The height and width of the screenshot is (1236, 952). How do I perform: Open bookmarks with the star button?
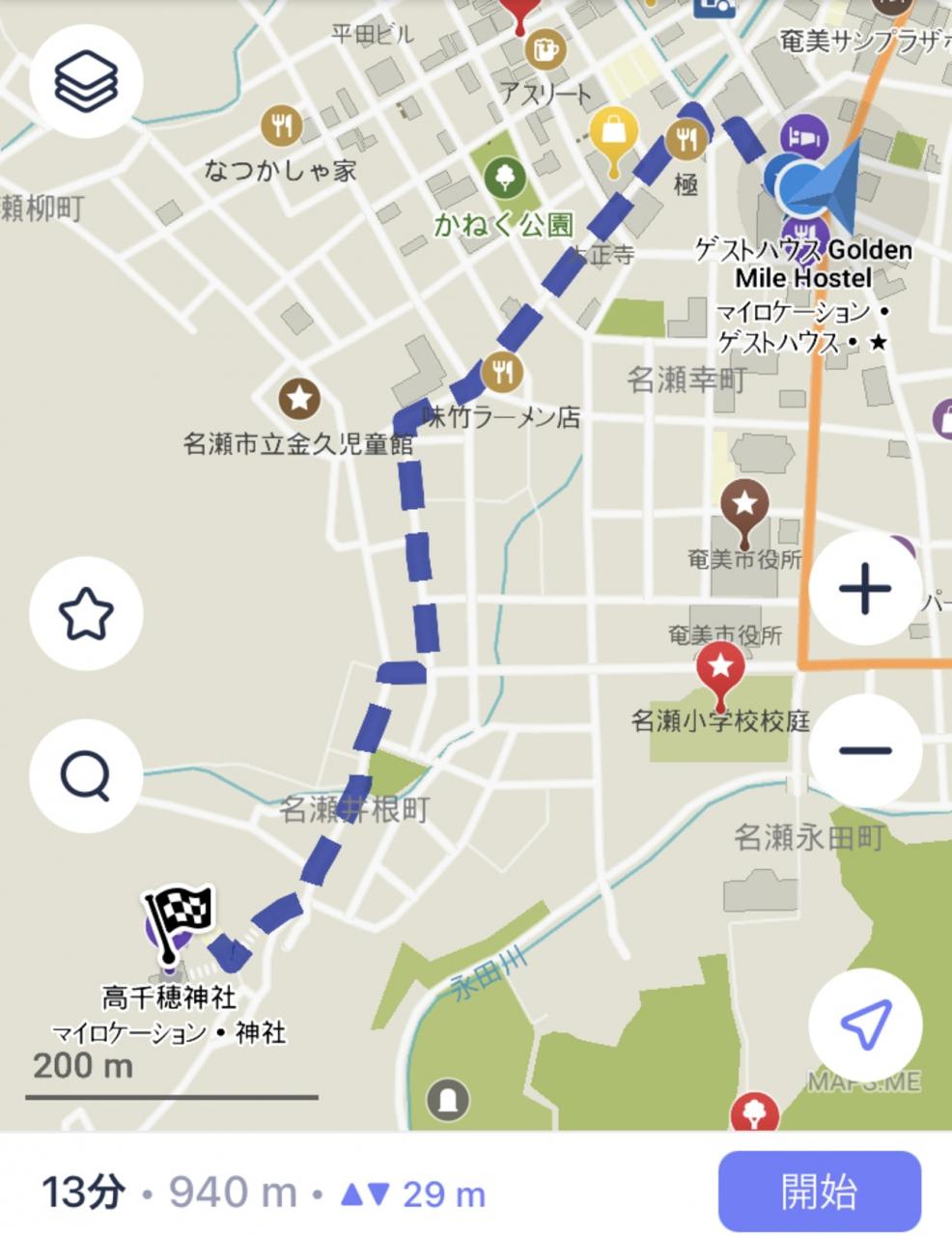point(87,613)
